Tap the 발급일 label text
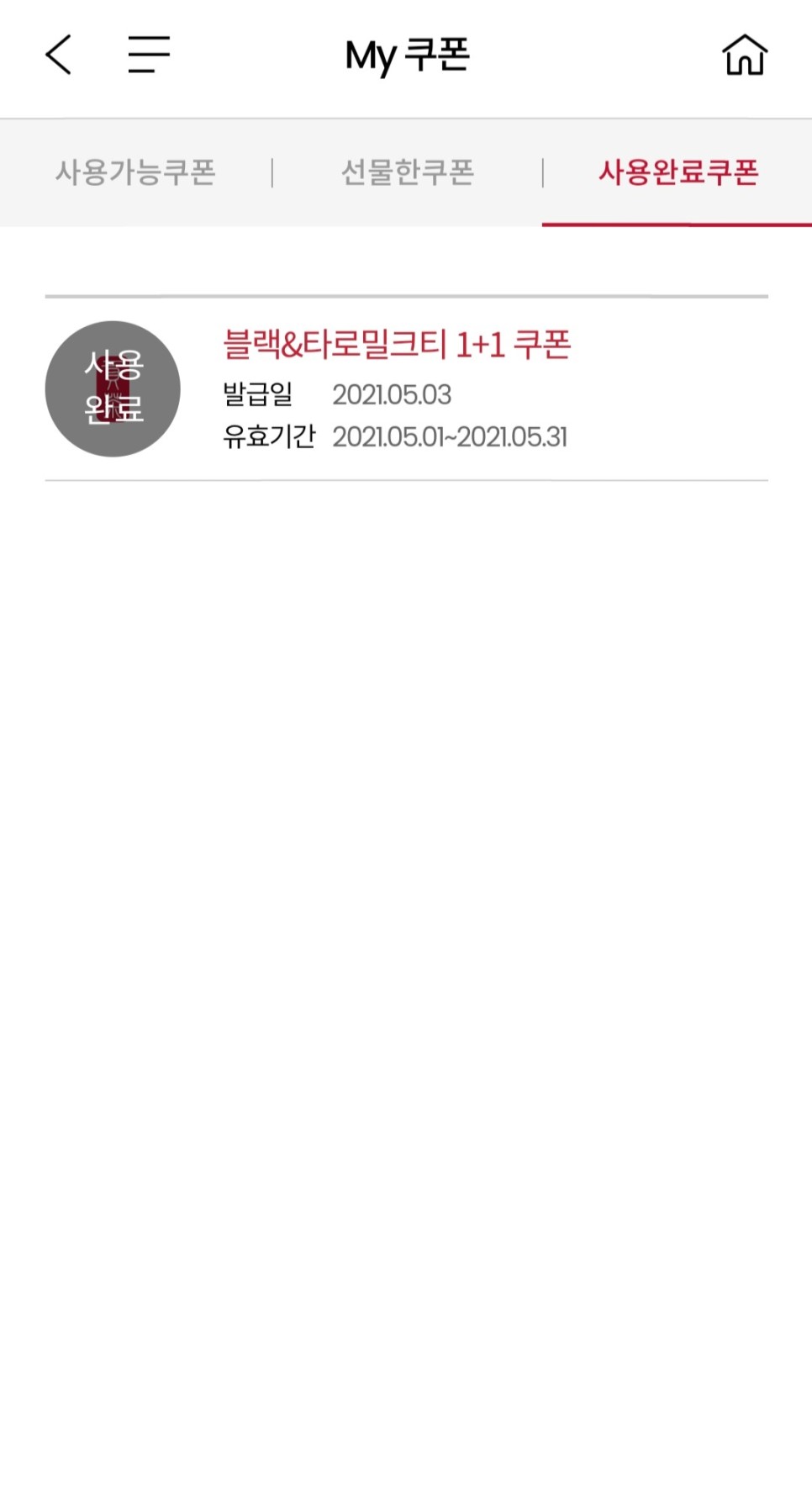 coord(258,394)
